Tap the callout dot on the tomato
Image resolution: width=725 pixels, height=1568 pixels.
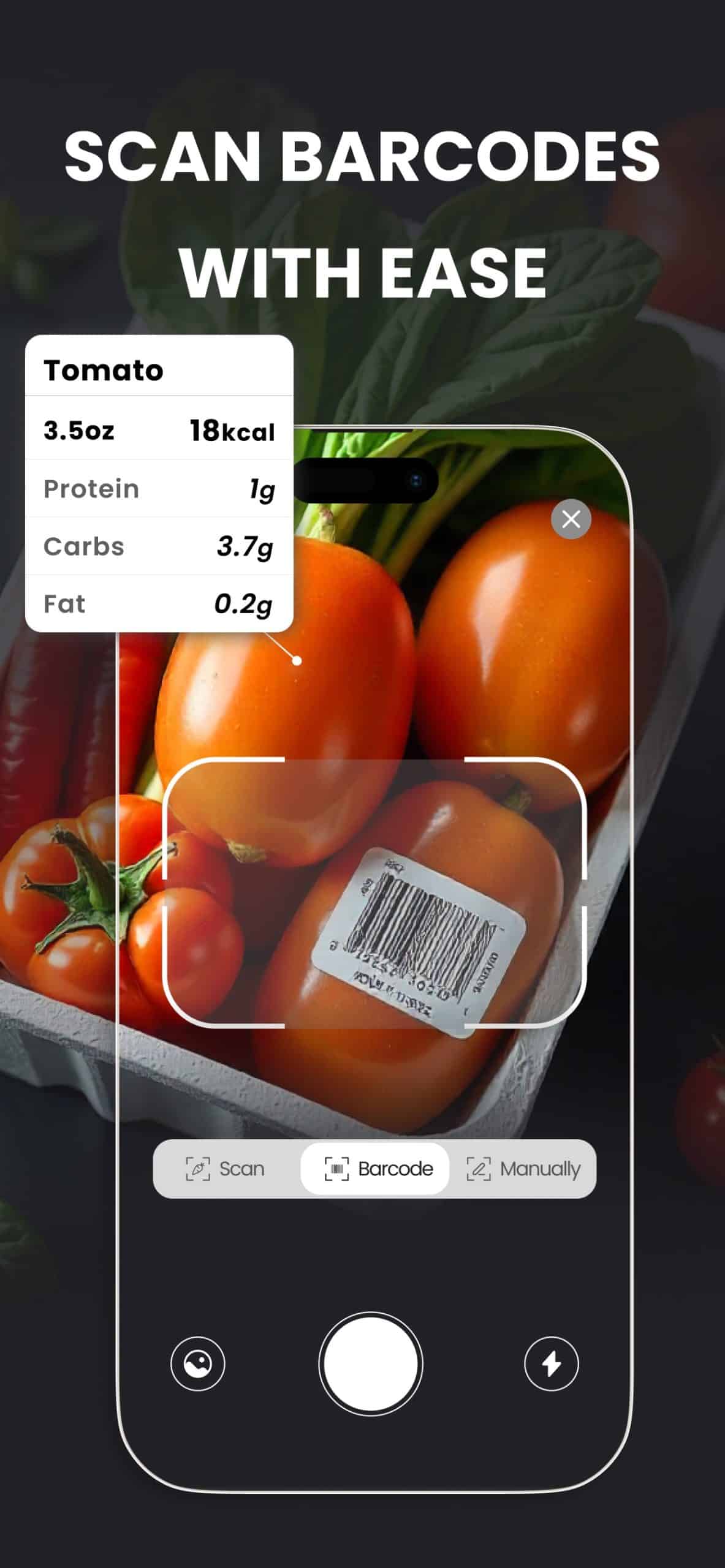[297, 660]
